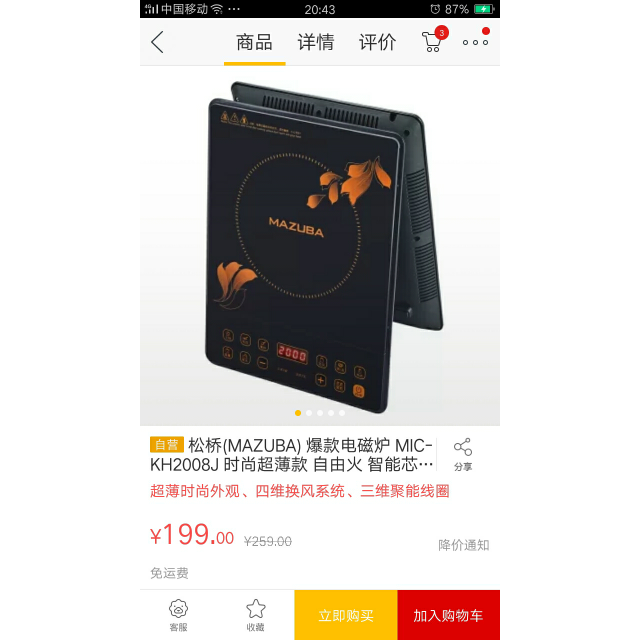Image resolution: width=640 pixels, height=640 pixels.
Task: Open the MAZUBA product image
Action: 320,245
